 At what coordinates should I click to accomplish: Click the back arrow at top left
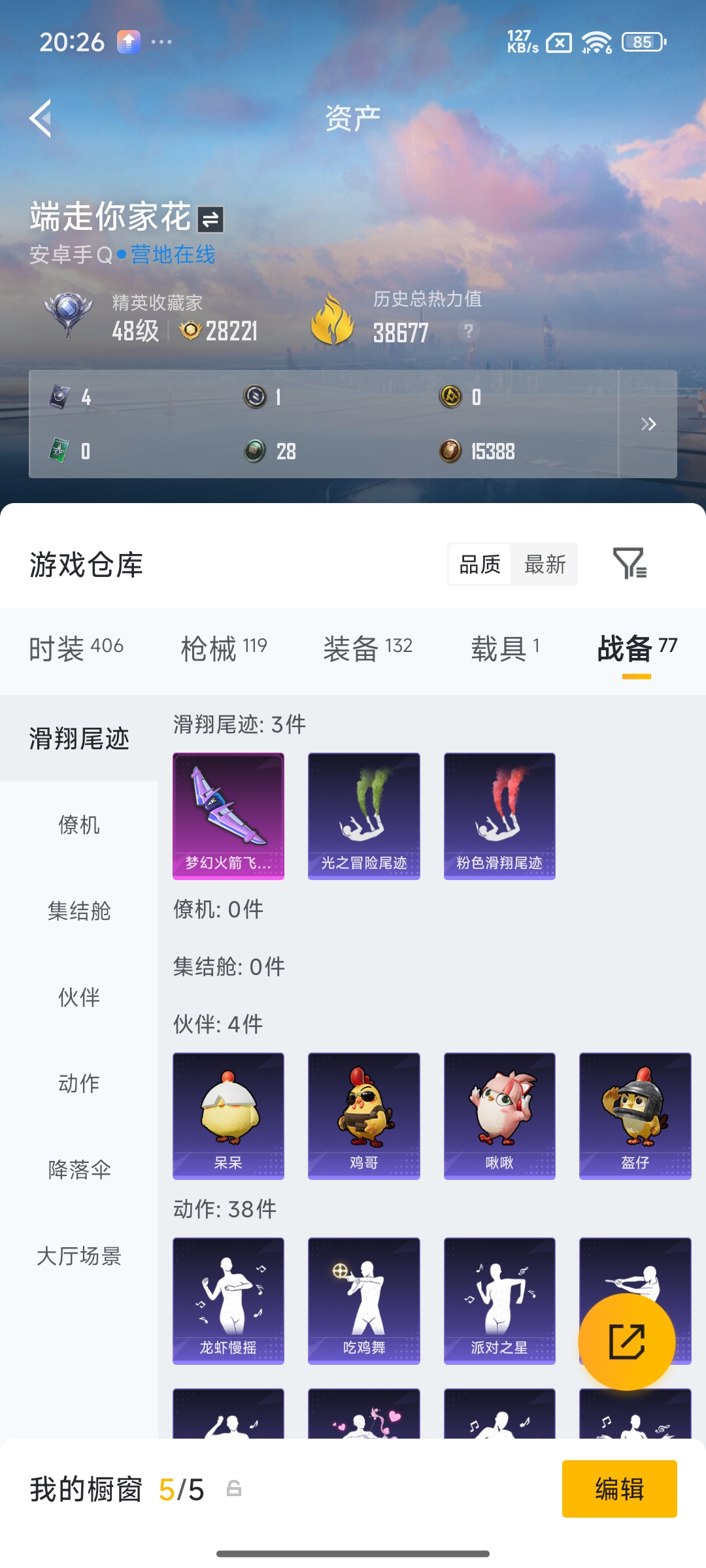41,119
